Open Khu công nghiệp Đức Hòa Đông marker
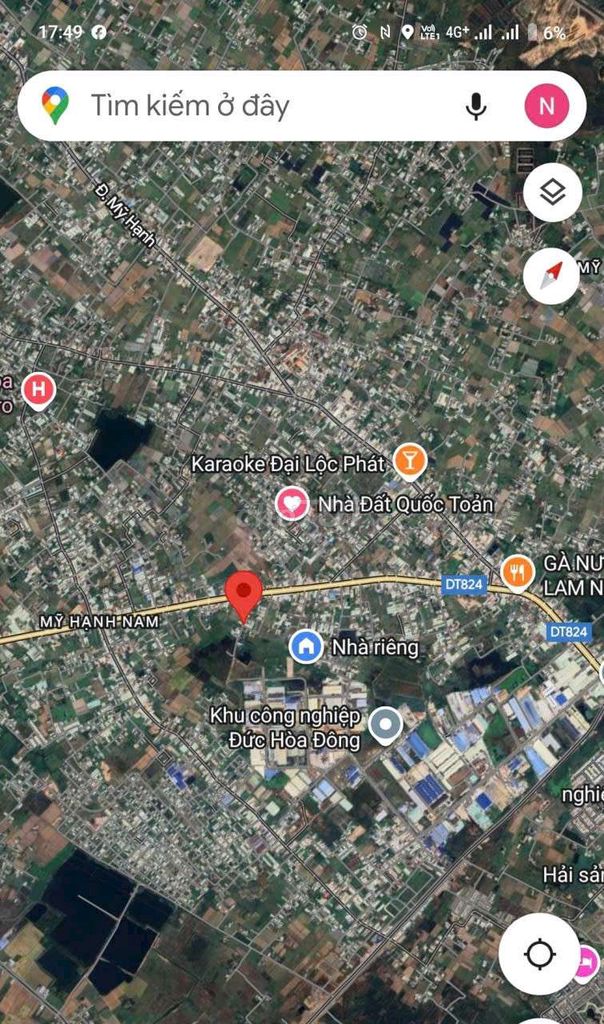 coord(385,726)
